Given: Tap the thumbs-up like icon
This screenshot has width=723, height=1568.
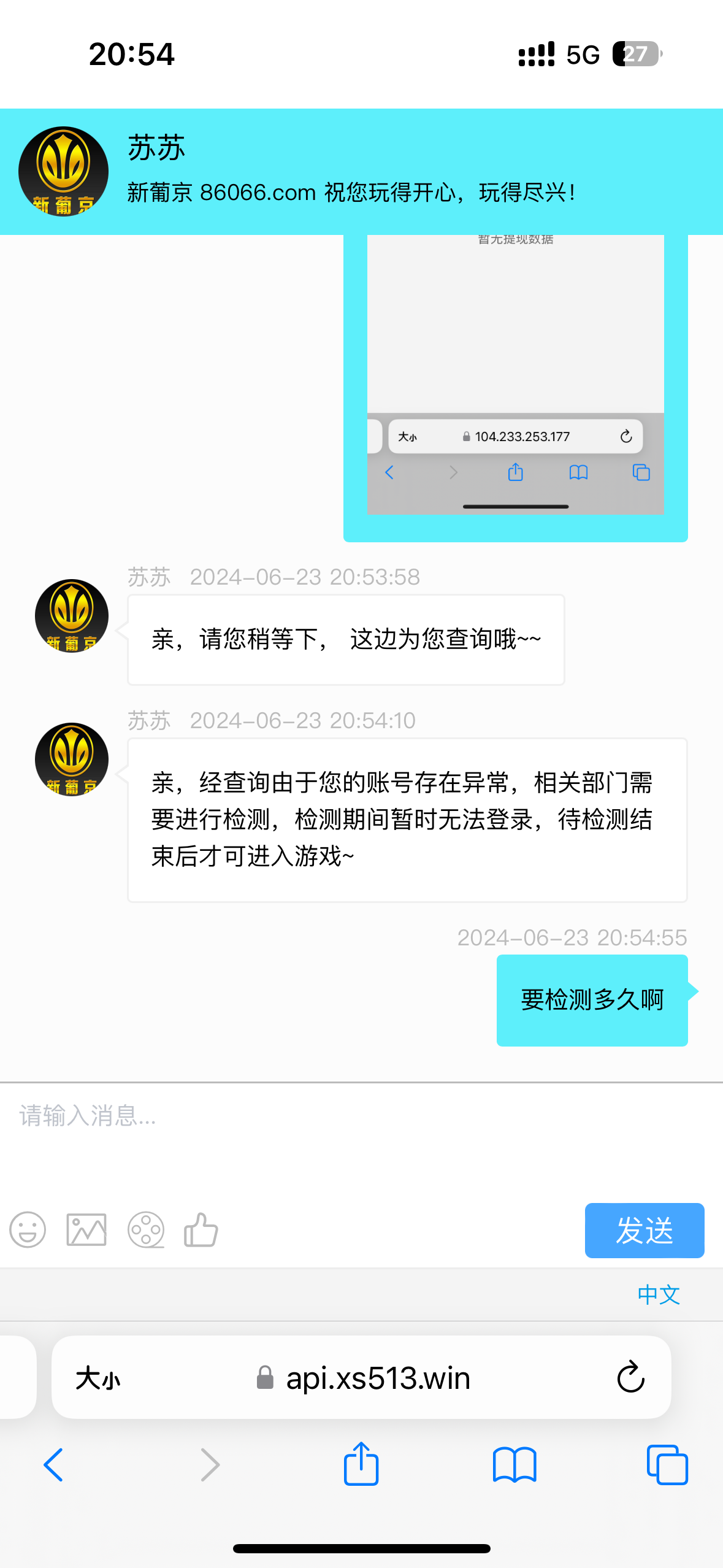Looking at the screenshot, I should [201, 1229].
